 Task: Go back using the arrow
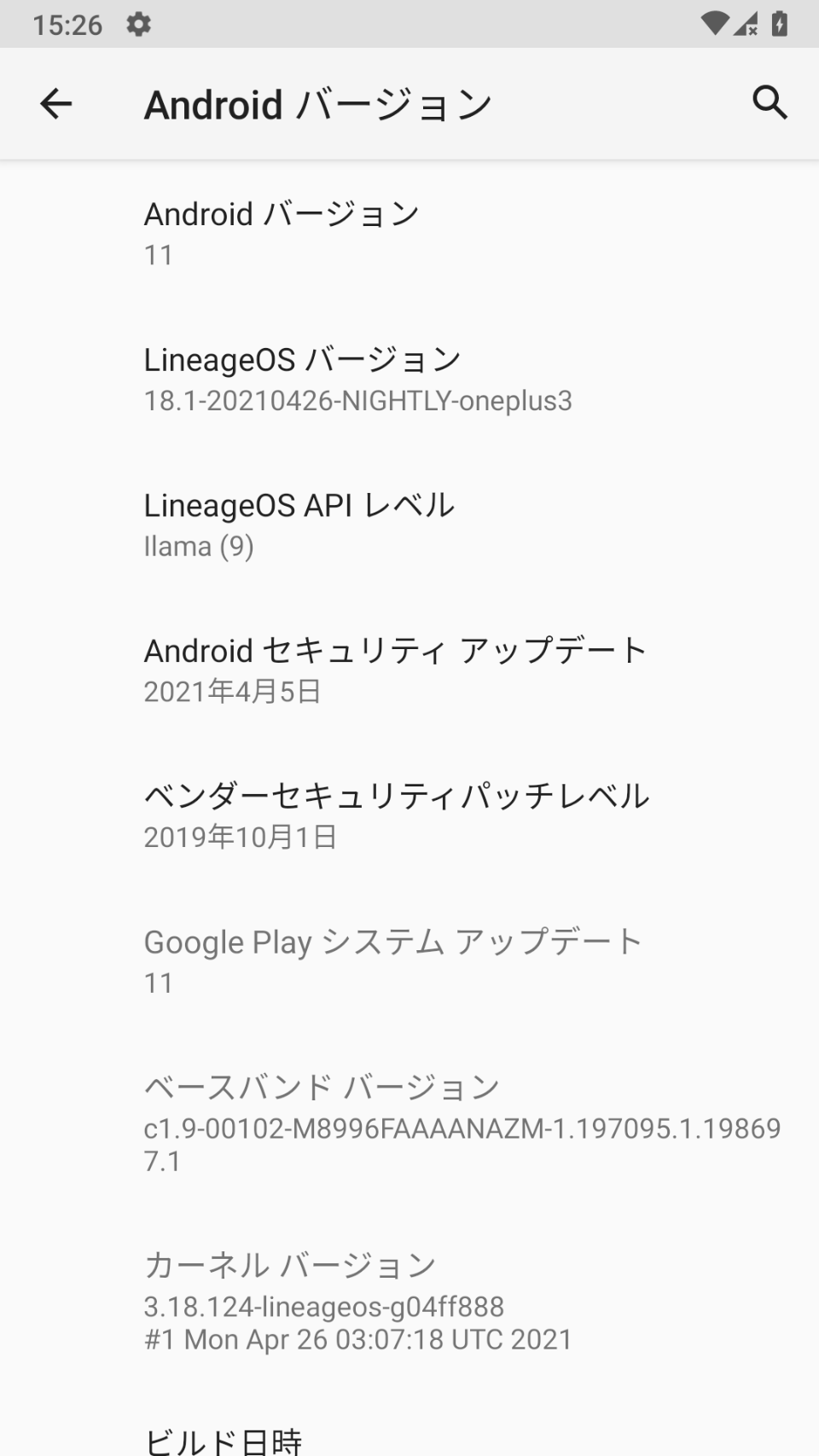click(x=56, y=104)
